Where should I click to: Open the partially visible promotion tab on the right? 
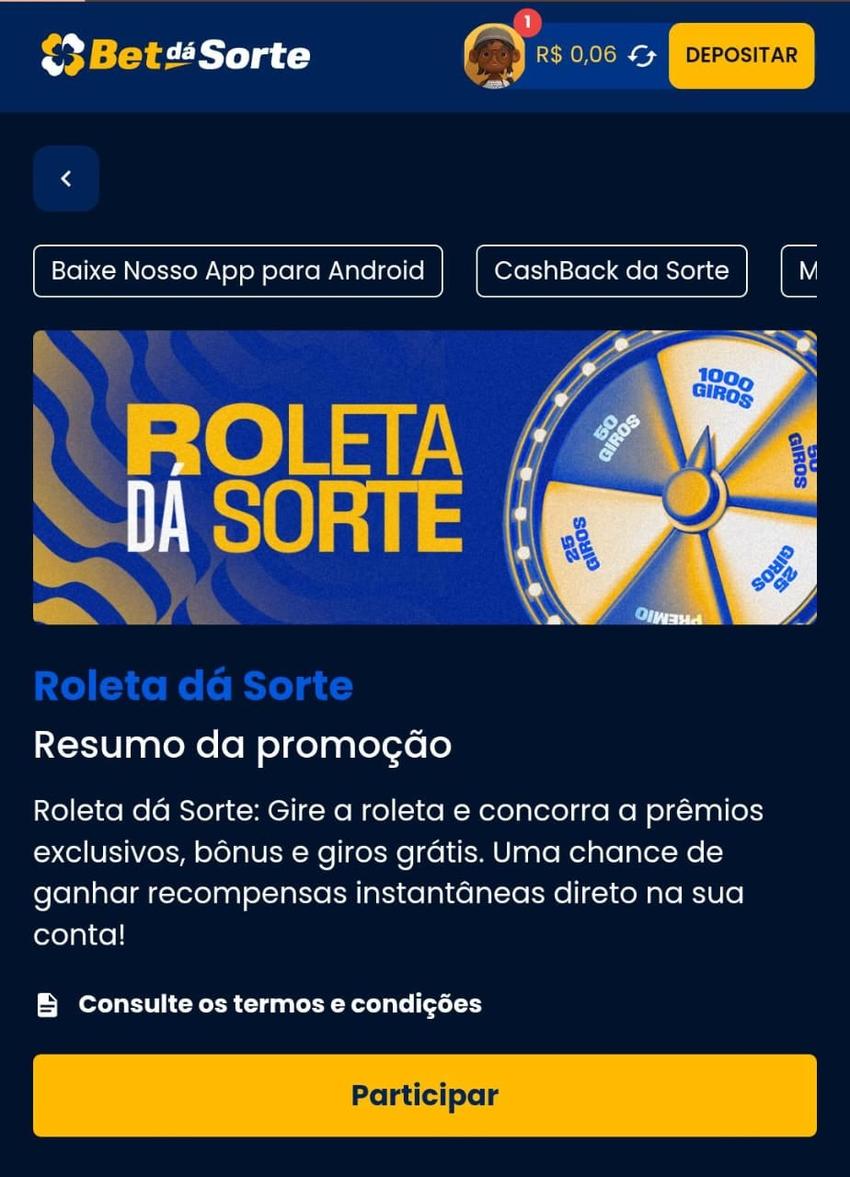(813, 270)
